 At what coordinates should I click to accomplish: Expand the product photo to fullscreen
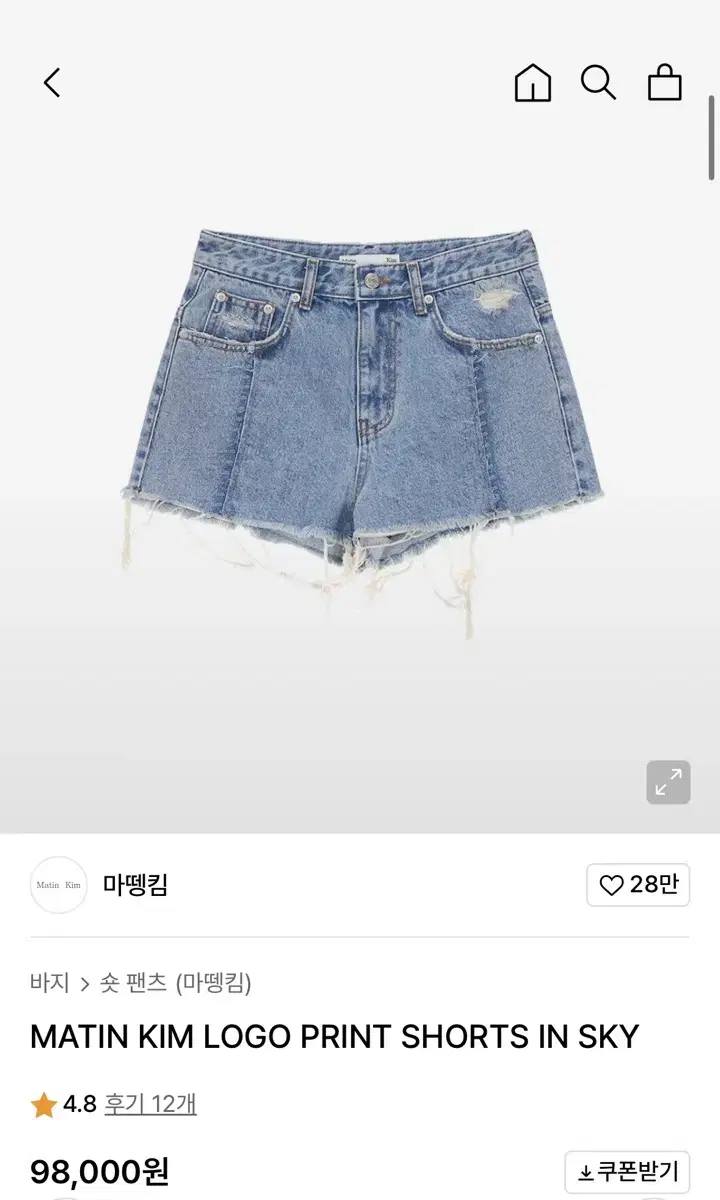pyautogui.click(x=666, y=782)
